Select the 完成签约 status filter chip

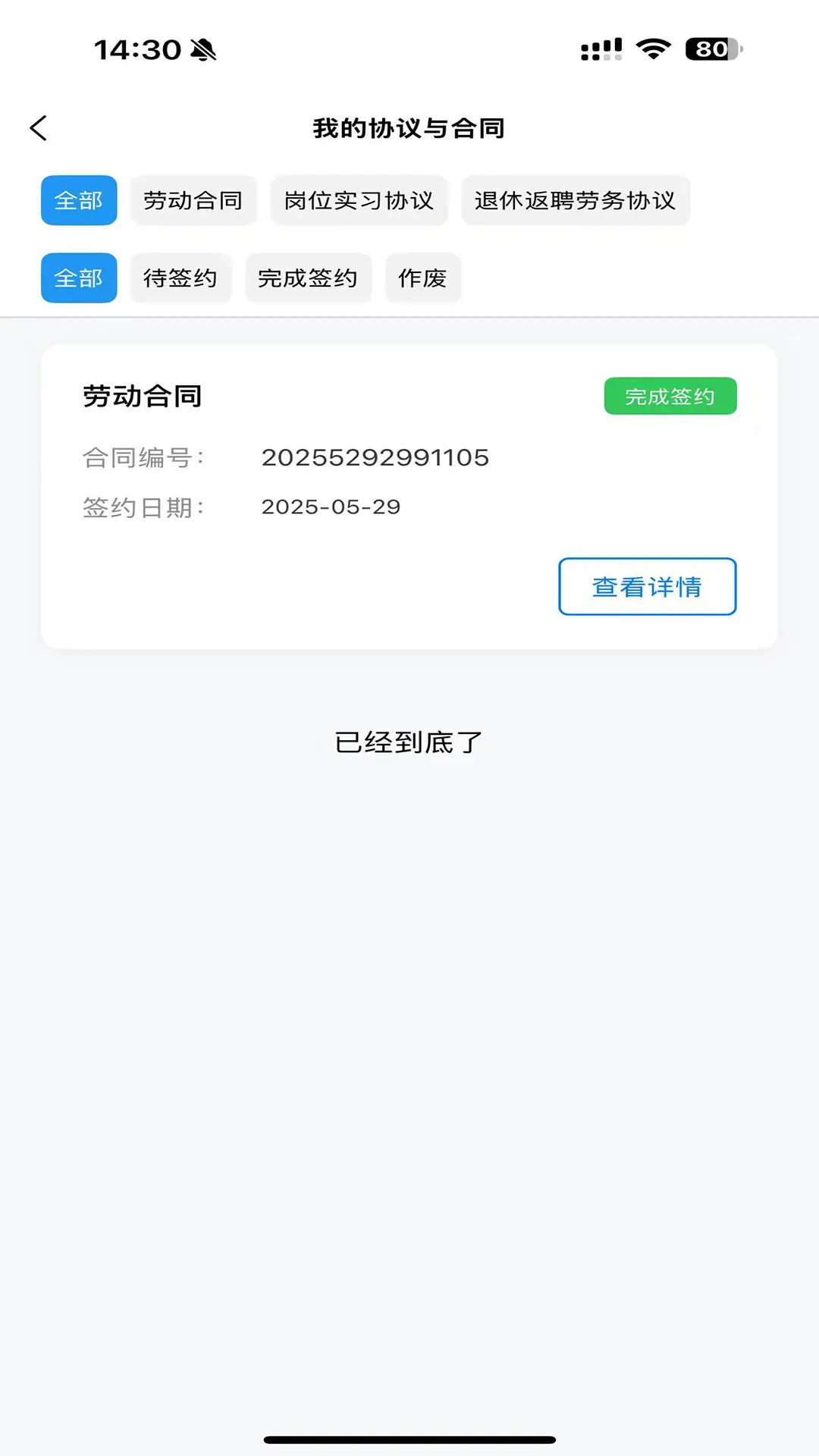(x=308, y=278)
